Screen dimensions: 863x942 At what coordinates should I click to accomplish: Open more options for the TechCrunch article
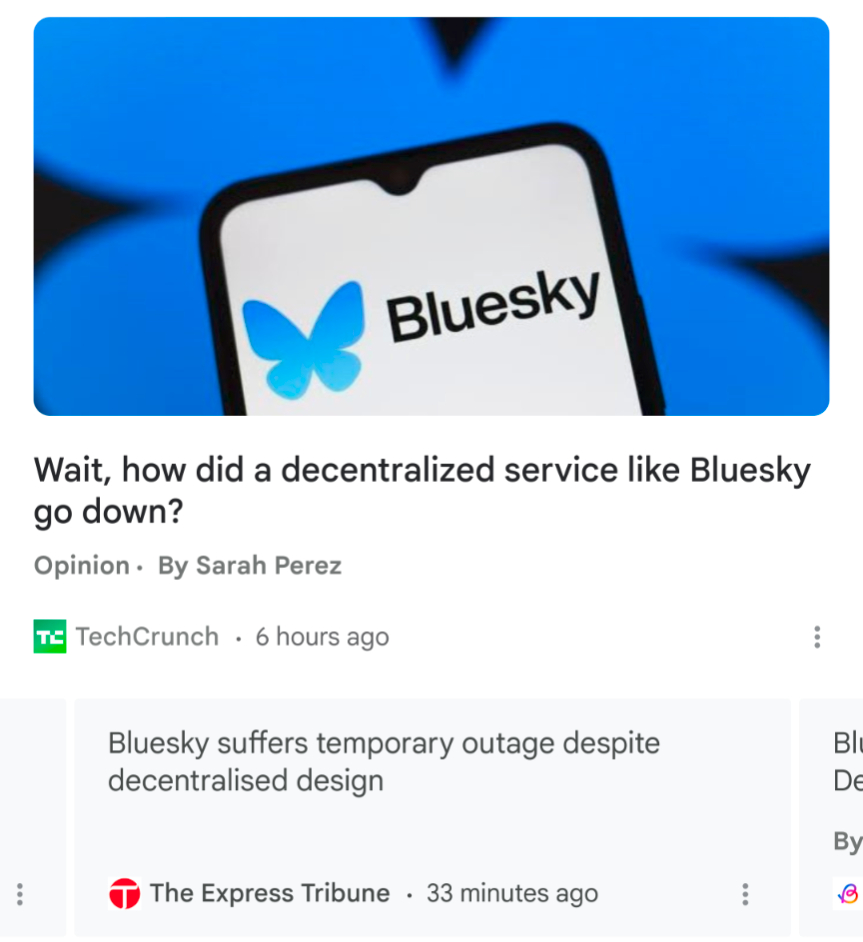817,637
